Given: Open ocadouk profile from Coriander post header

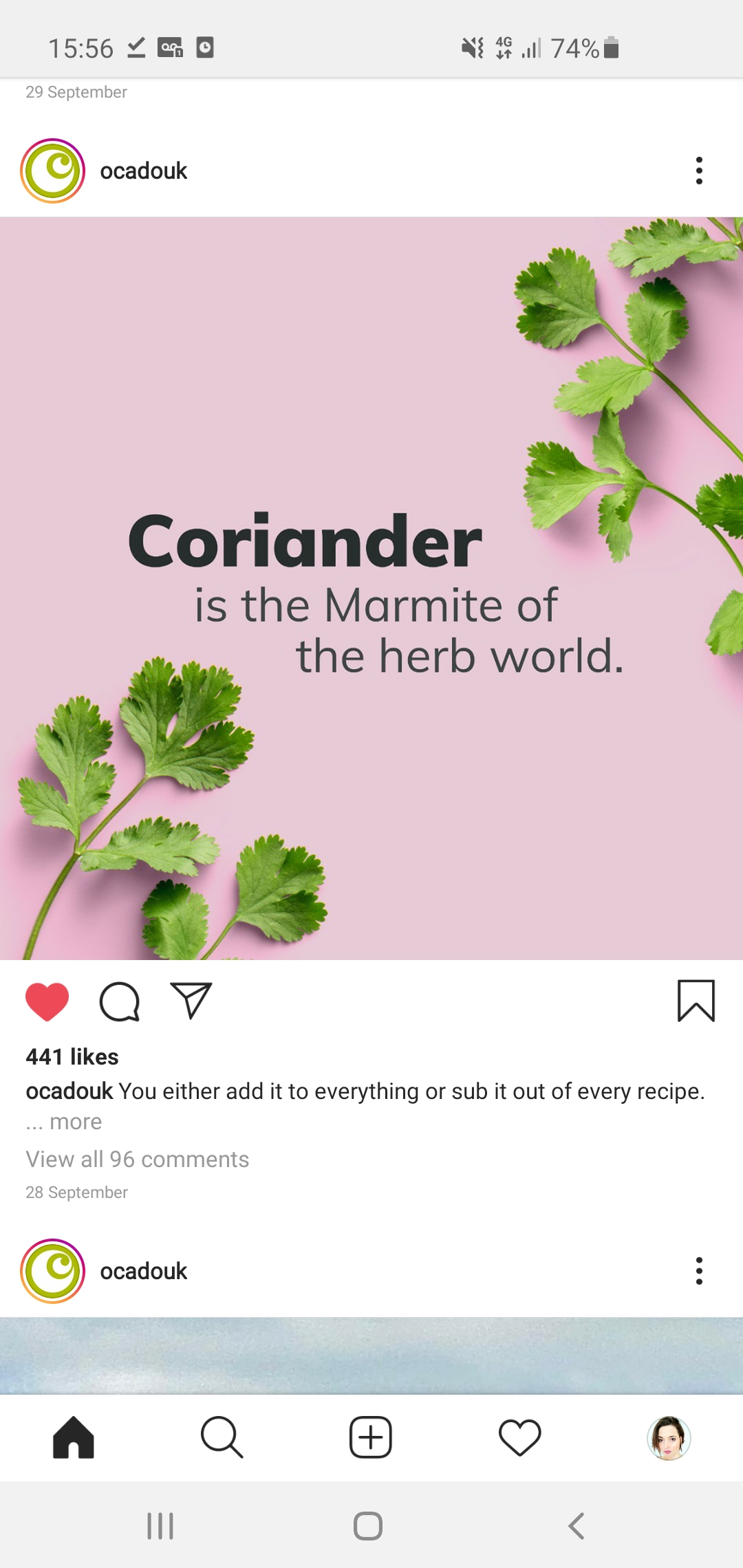Looking at the screenshot, I should coord(143,171).
